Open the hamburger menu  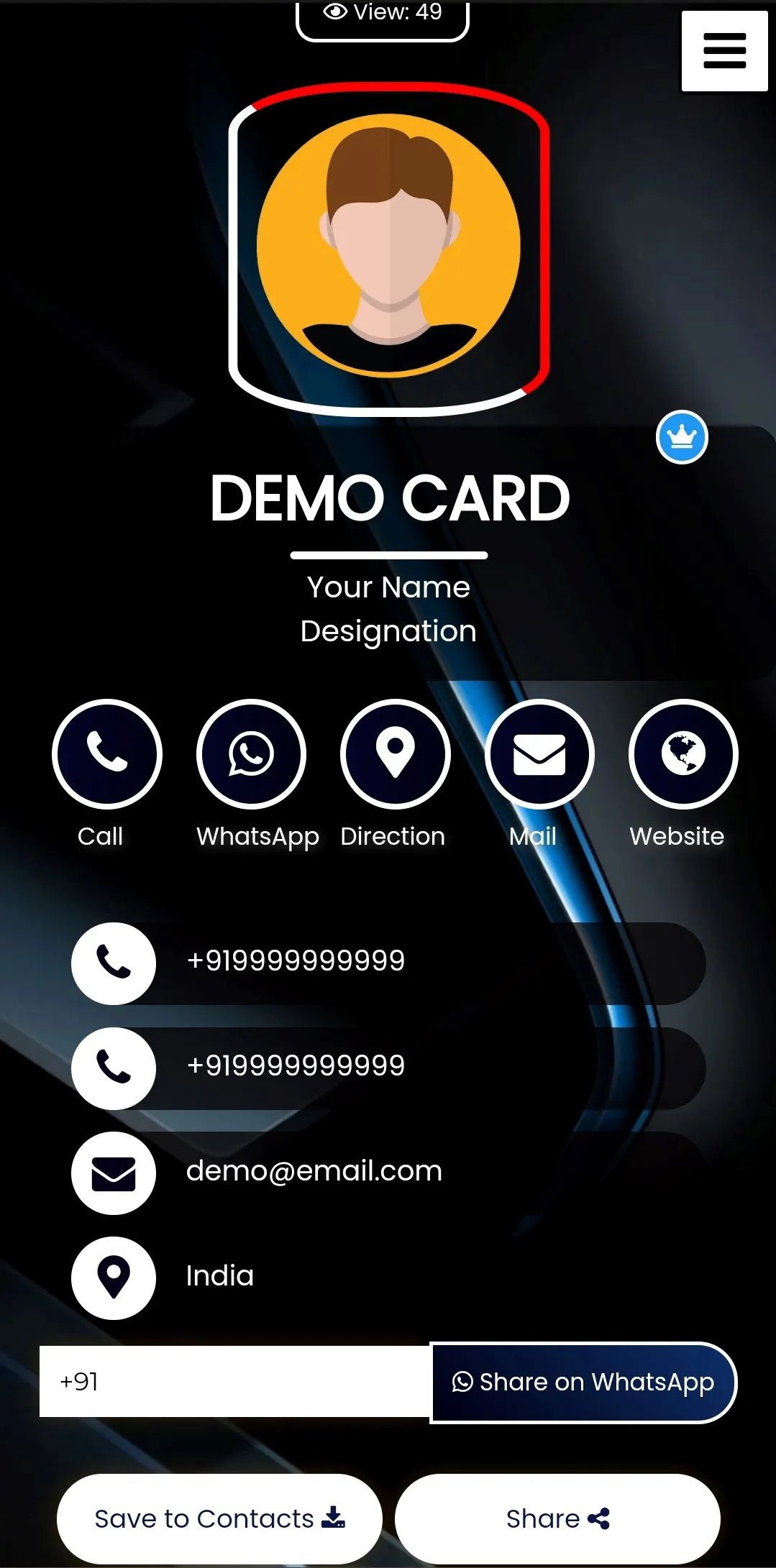coord(724,51)
